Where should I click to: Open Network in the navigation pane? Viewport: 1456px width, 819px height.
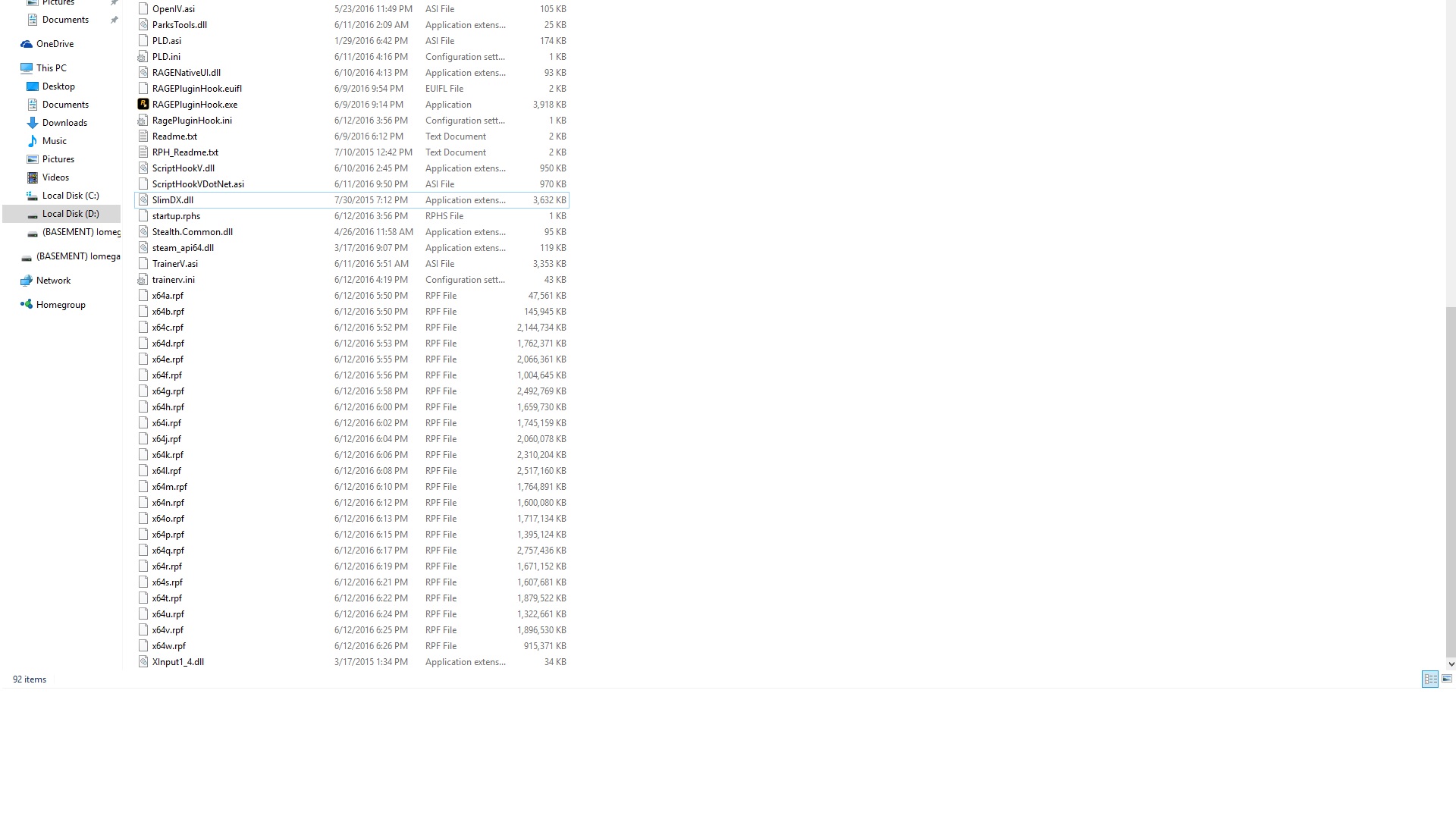(x=53, y=281)
